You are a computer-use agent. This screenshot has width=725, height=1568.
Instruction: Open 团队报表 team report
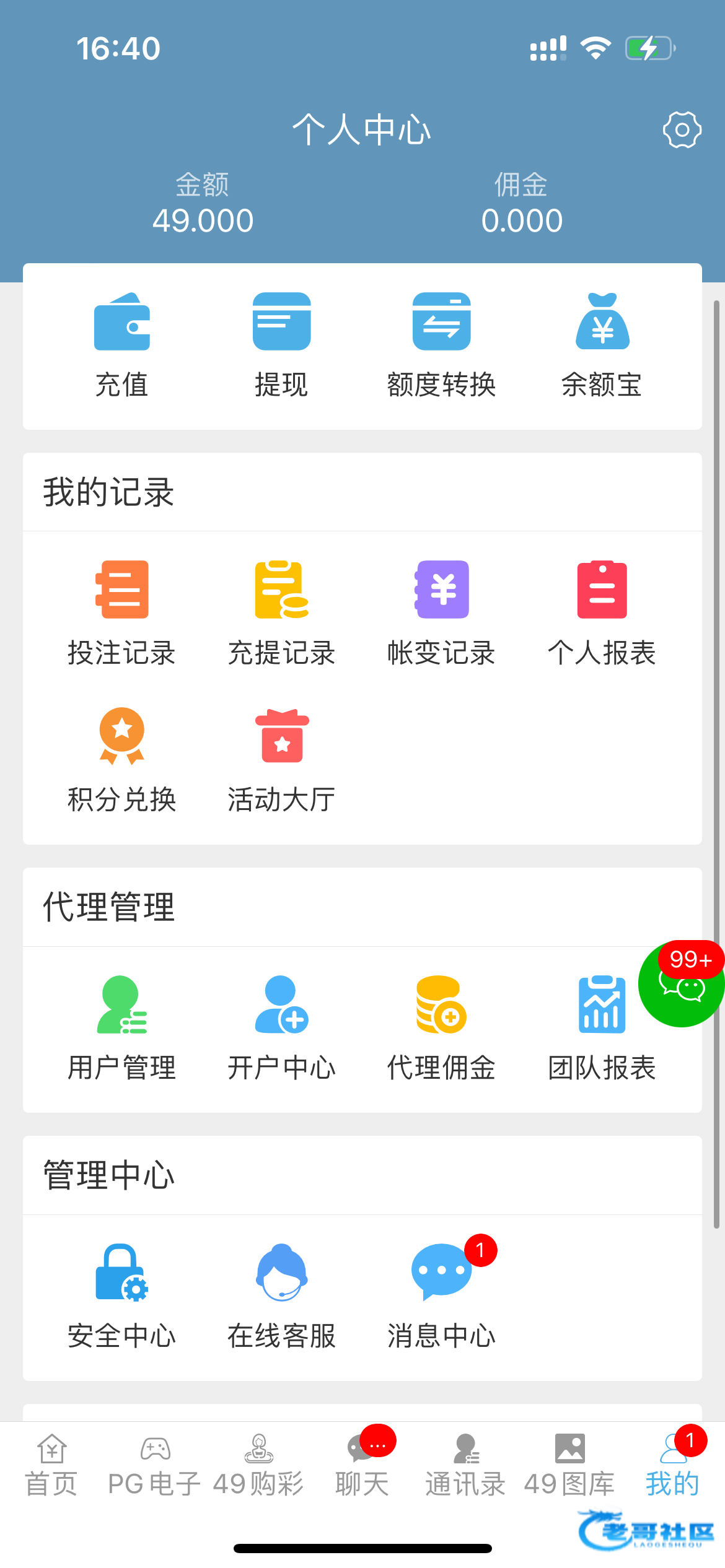[x=601, y=1027]
